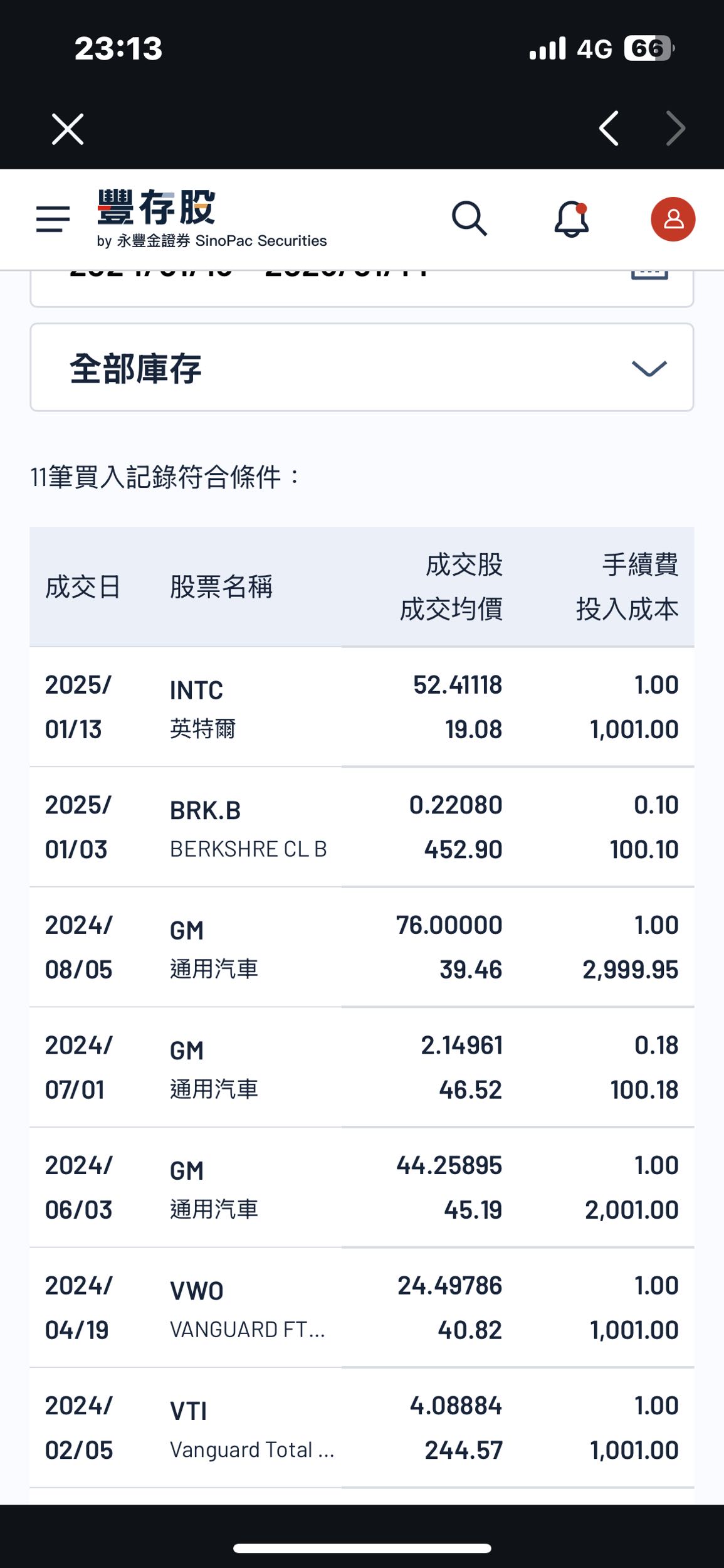Open the search function
This screenshot has height=1568, width=724.
point(470,218)
